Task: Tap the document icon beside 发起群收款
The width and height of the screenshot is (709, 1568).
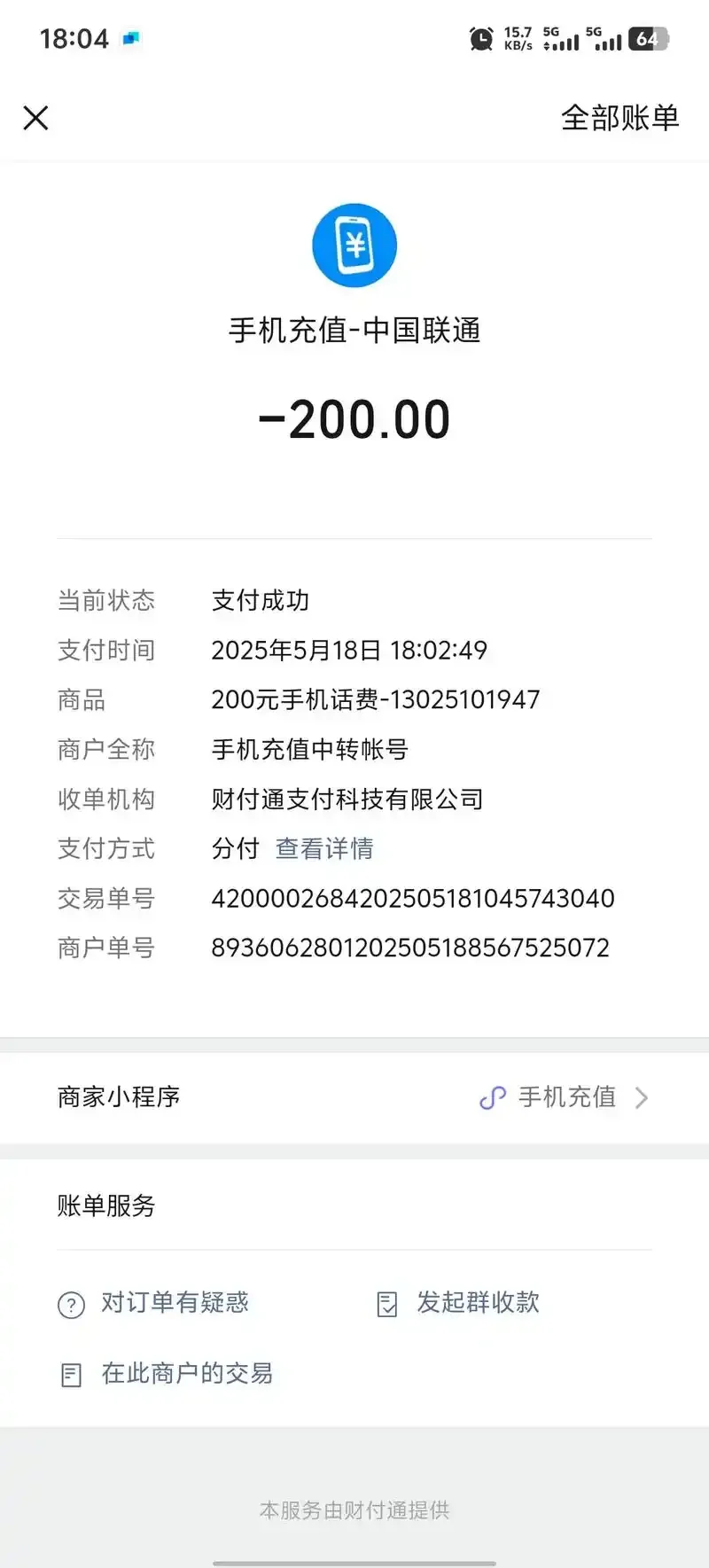Action: 386,1303
